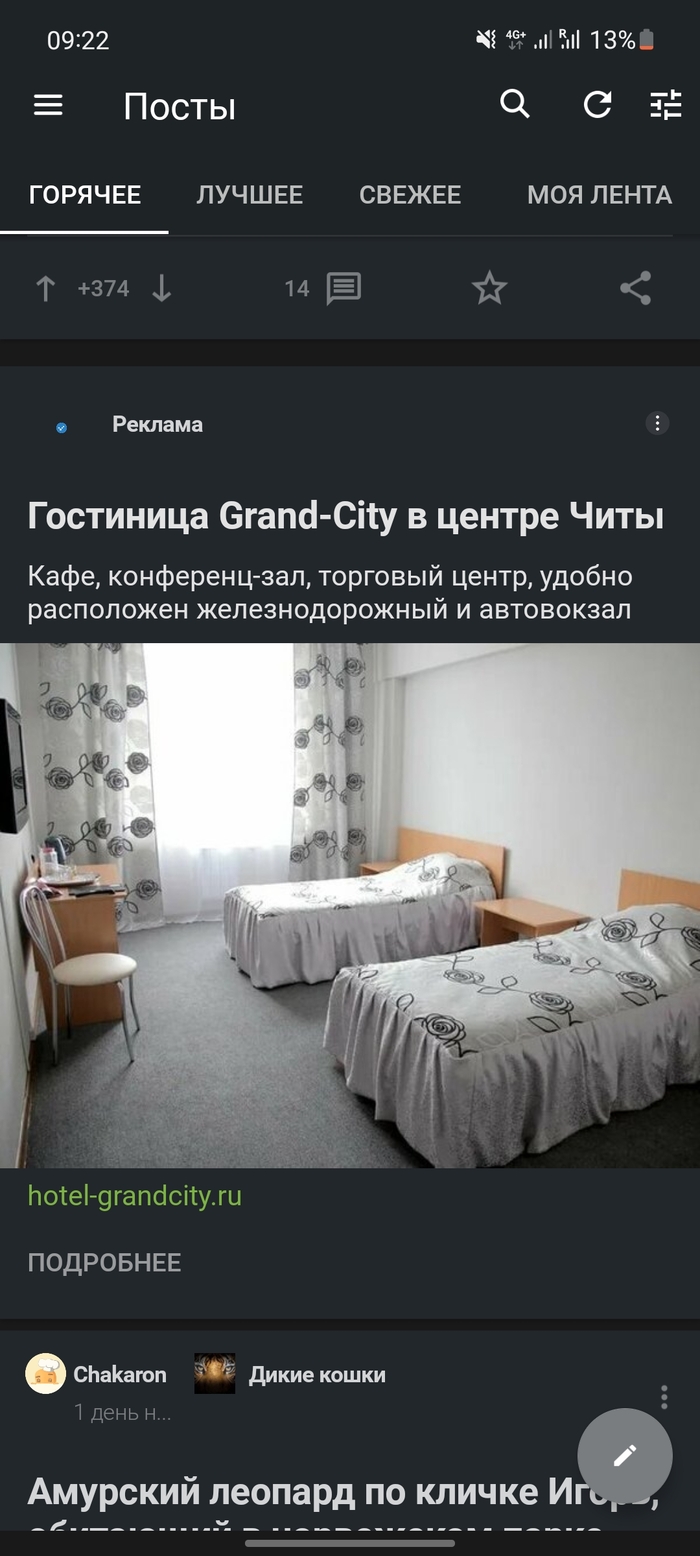This screenshot has height=1556, width=700.
Task: Visit the hotel-grandcity.ru link
Action: [x=134, y=1196]
